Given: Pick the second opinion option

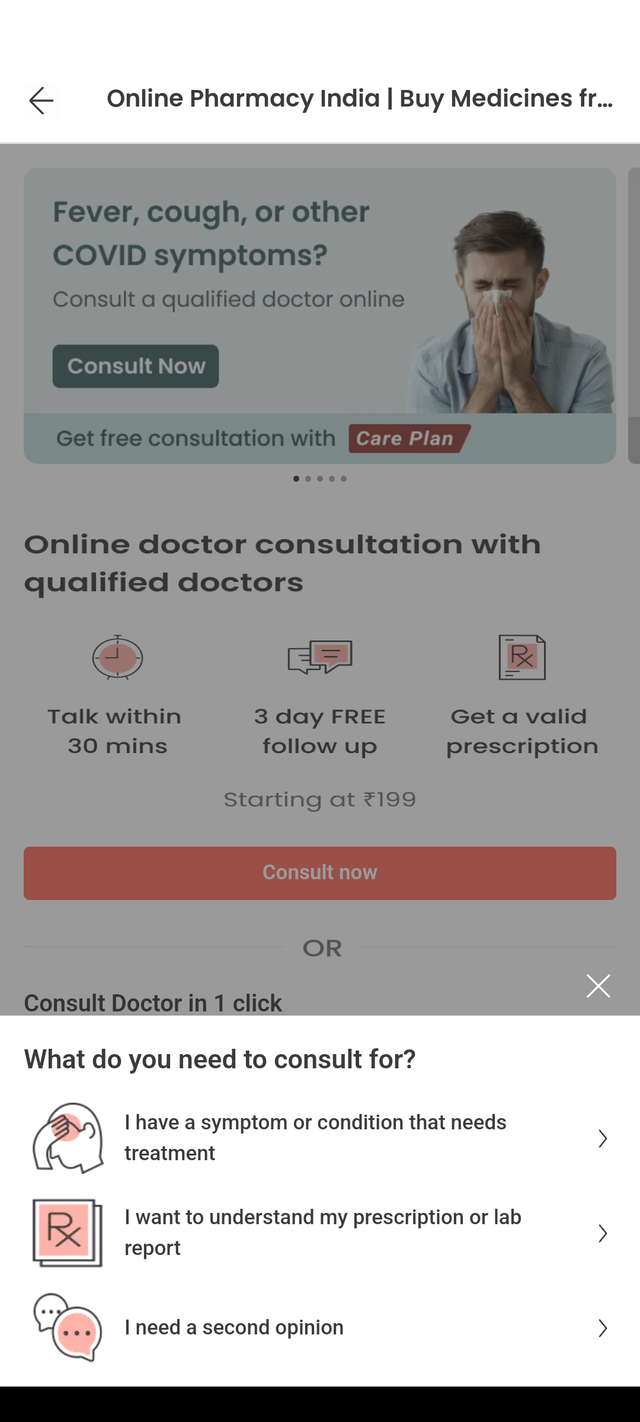Looking at the screenshot, I should pyautogui.click(x=320, y=1327).
